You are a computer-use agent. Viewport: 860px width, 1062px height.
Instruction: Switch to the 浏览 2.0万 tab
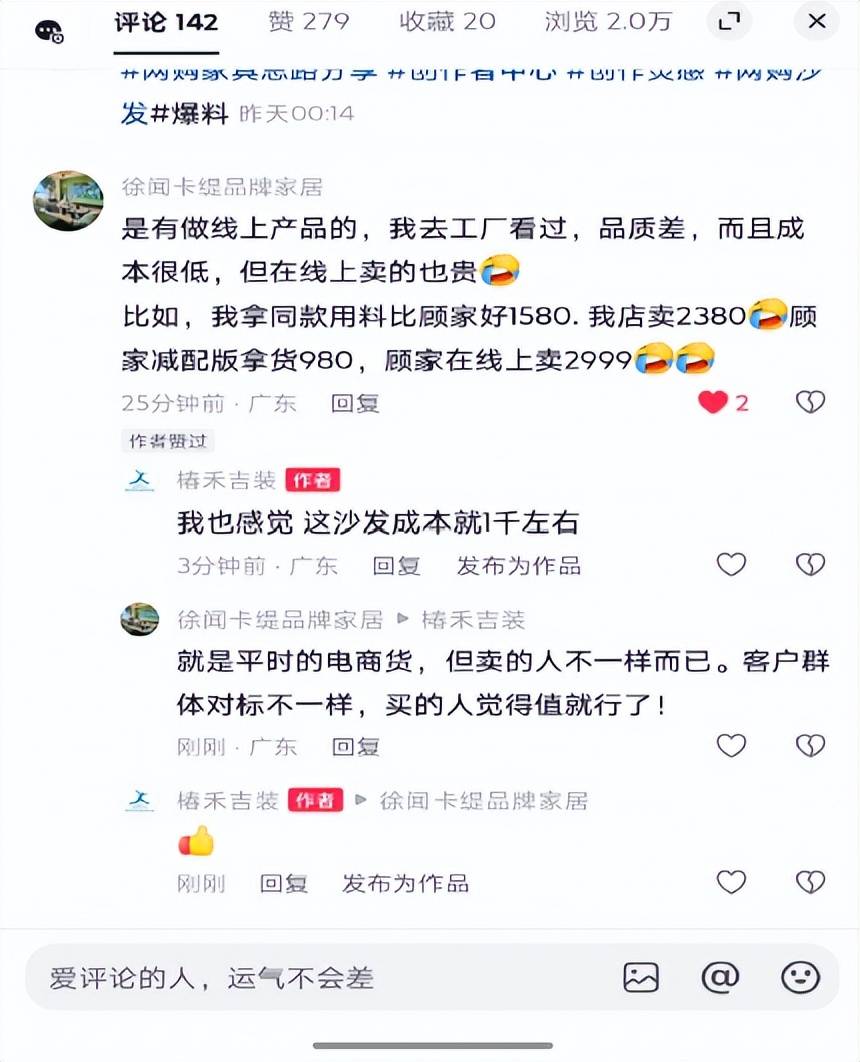(x=608, y=20)
